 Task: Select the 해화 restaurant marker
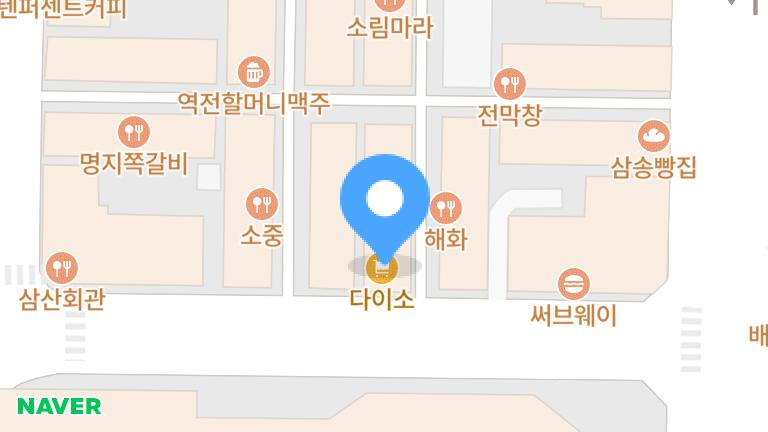[446, 209]
